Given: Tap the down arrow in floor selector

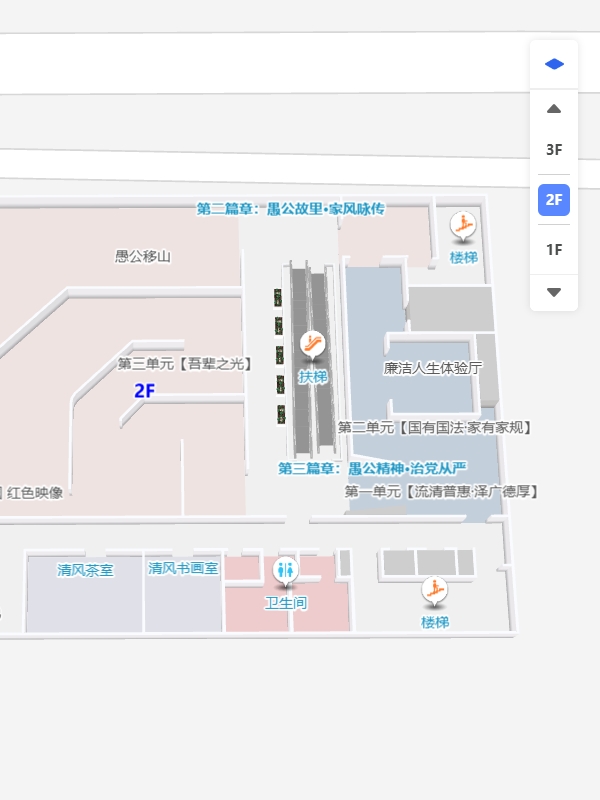Looking at the screenshot, I should click(x=554, y=293).
